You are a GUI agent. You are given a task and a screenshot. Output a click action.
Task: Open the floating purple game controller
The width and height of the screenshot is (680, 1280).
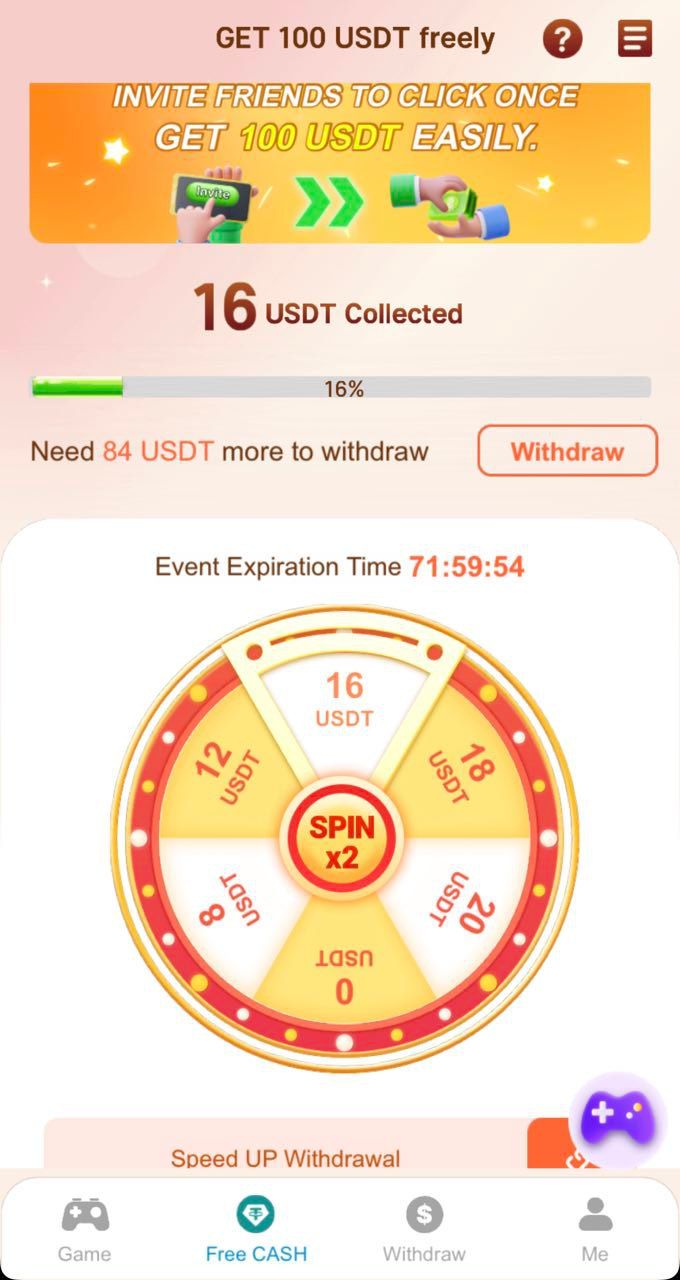(617, 1119)
